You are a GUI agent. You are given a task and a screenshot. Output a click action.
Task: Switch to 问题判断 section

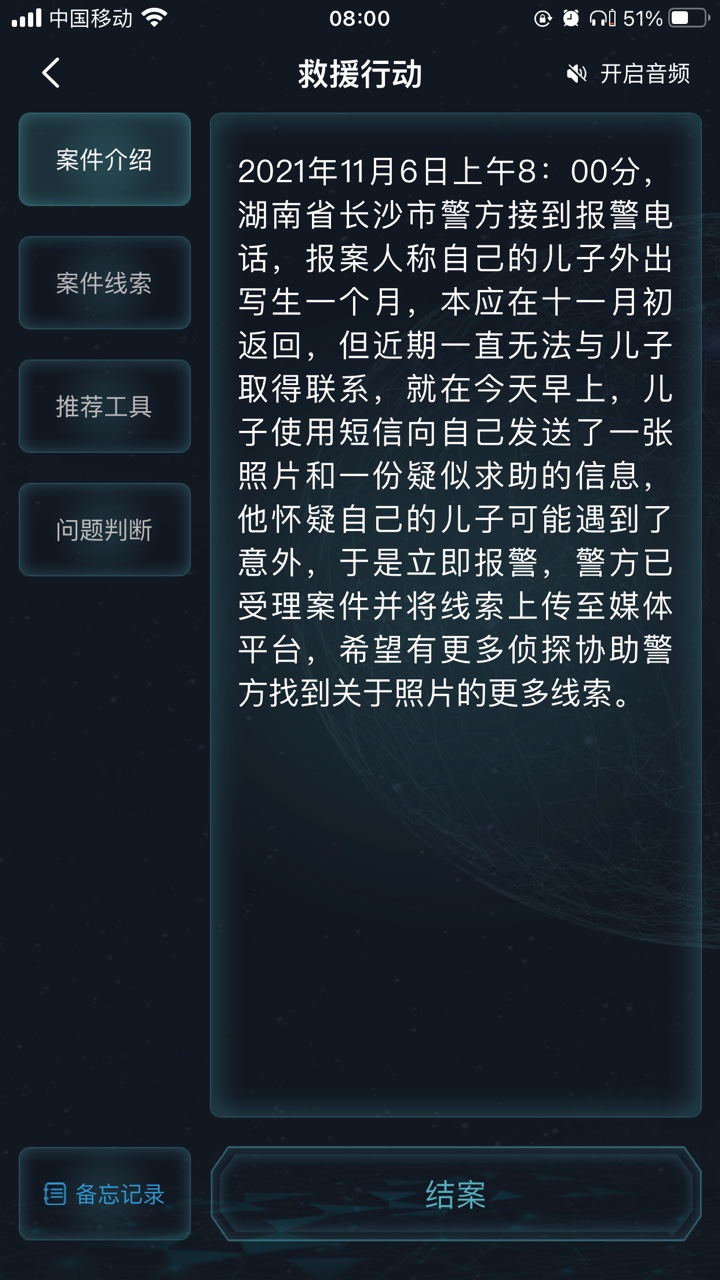click(x=104, y=530)
